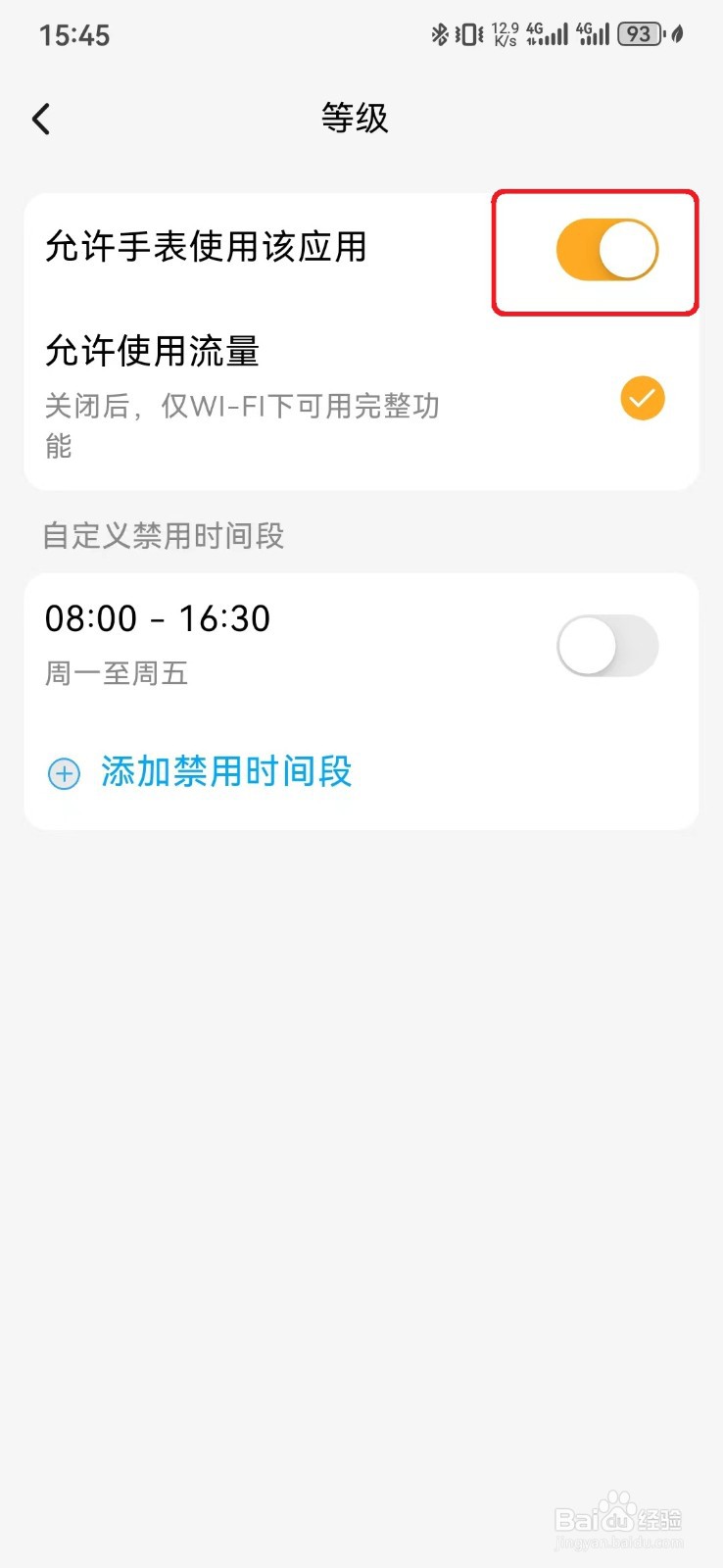Uncheck 允许使用流量 option
Screen dimensions: 723x1568
642,398
